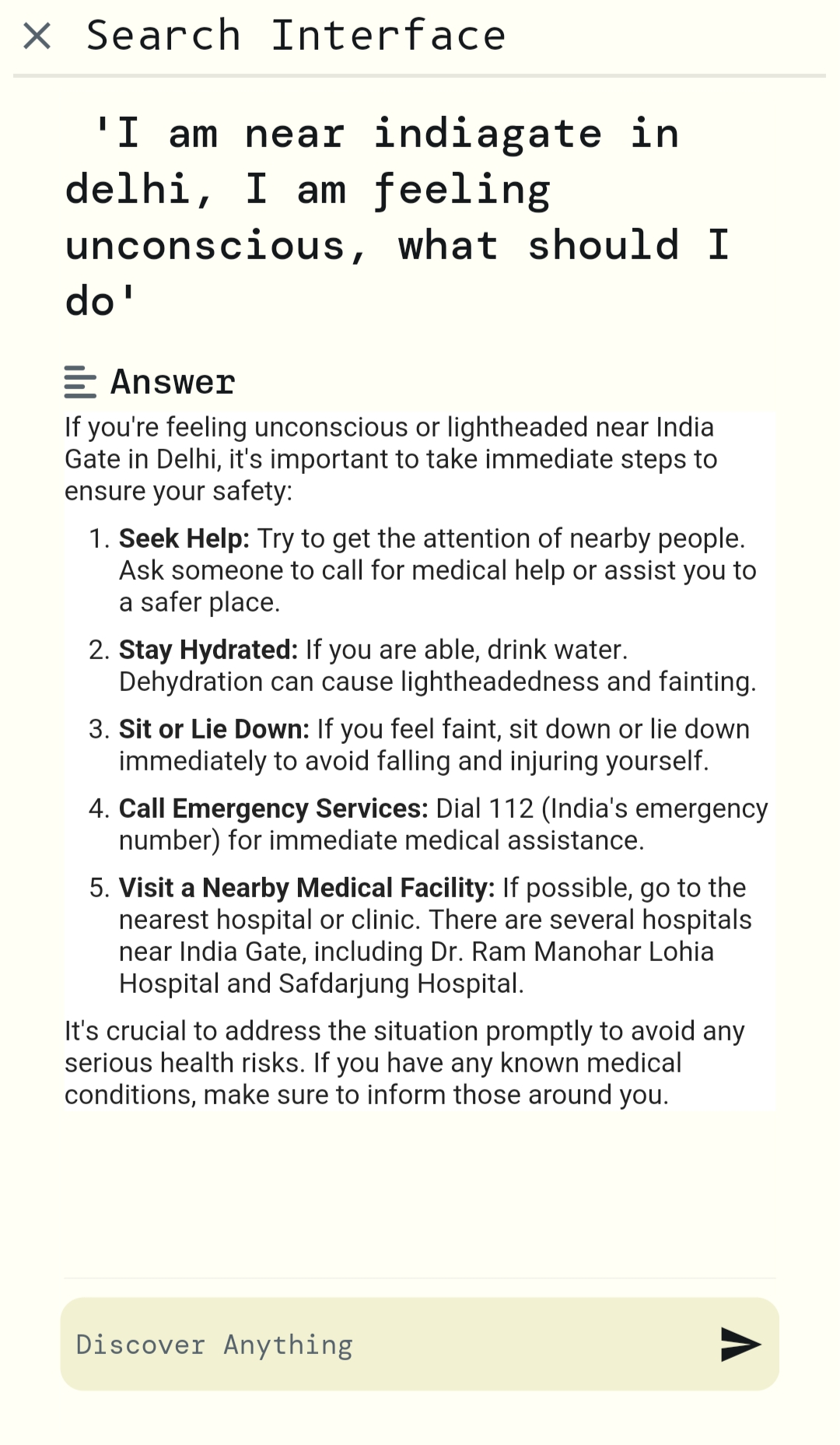Focus the Discover Anything input field
This screenshot has width=840, height=1445.
click(x=381, y=1345)
